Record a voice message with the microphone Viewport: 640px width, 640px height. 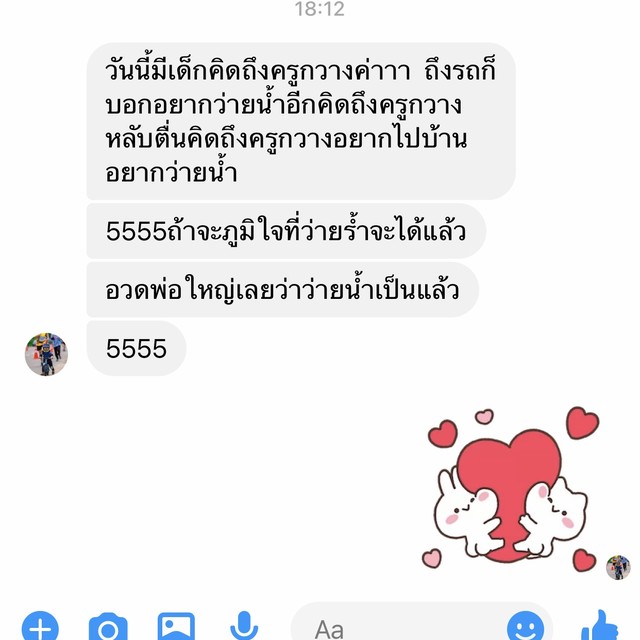(x=243, y=627)
